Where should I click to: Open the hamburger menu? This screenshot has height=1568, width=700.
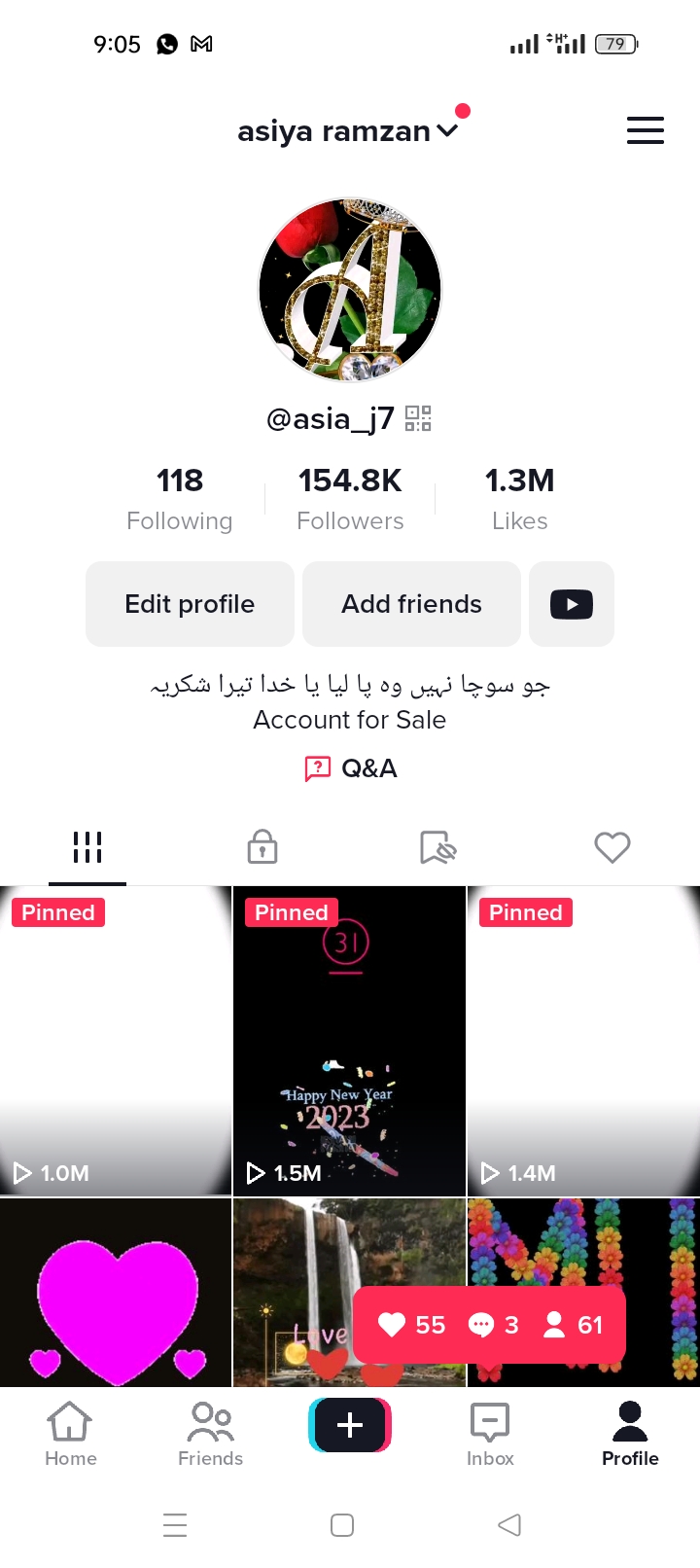pos(645,130)
